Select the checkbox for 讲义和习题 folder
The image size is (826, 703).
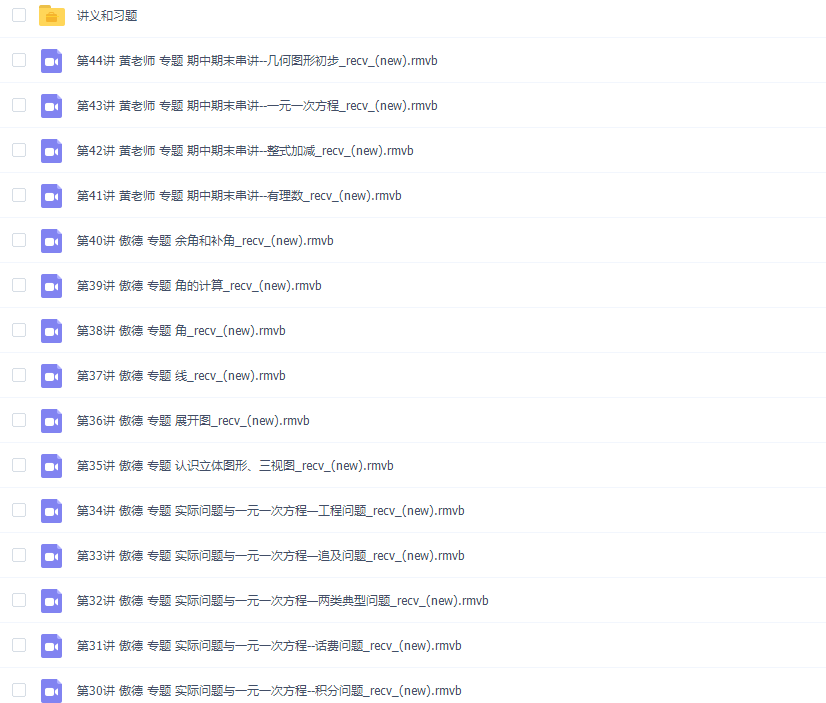pyautogui.click(x=19, y=15)
